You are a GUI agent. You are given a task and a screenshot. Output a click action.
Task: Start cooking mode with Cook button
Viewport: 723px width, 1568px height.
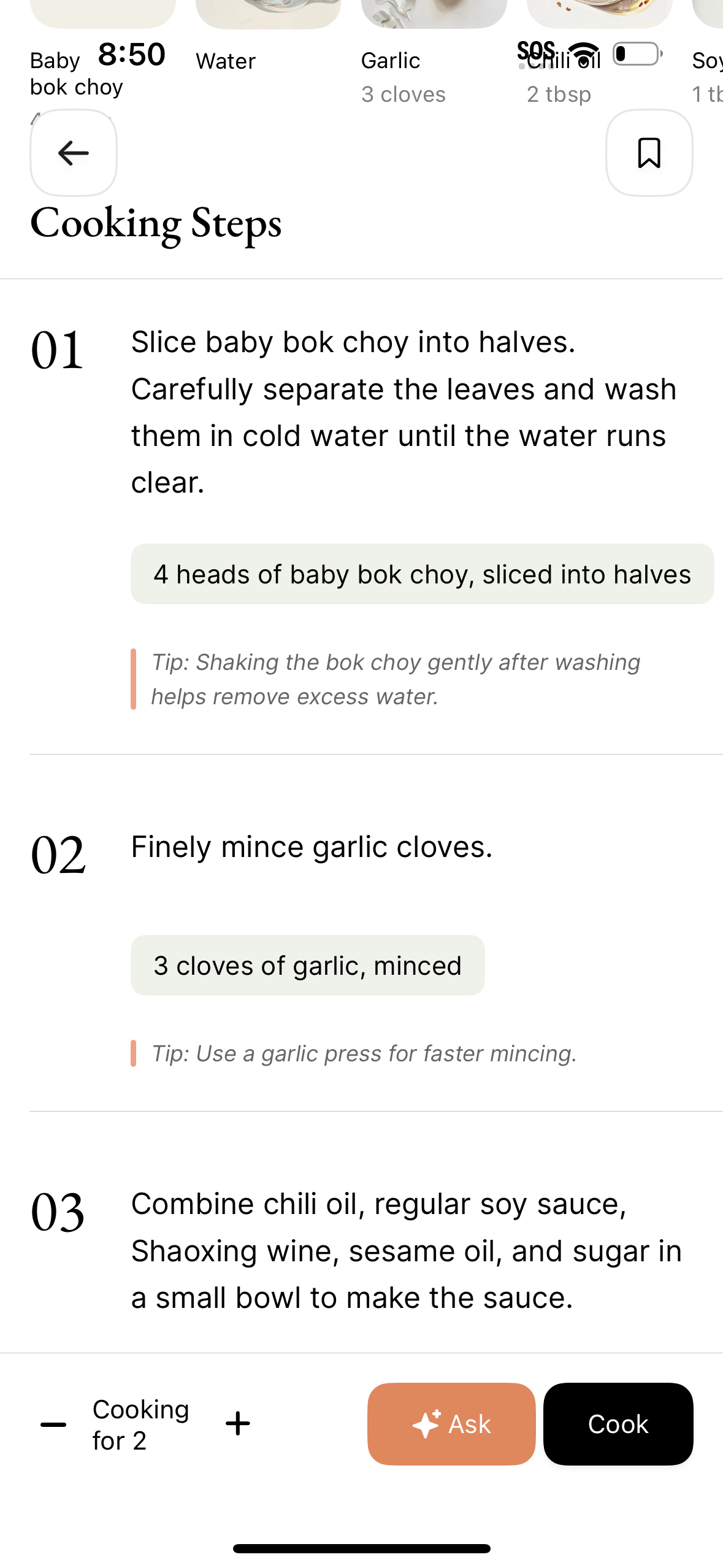(618, 1424)
